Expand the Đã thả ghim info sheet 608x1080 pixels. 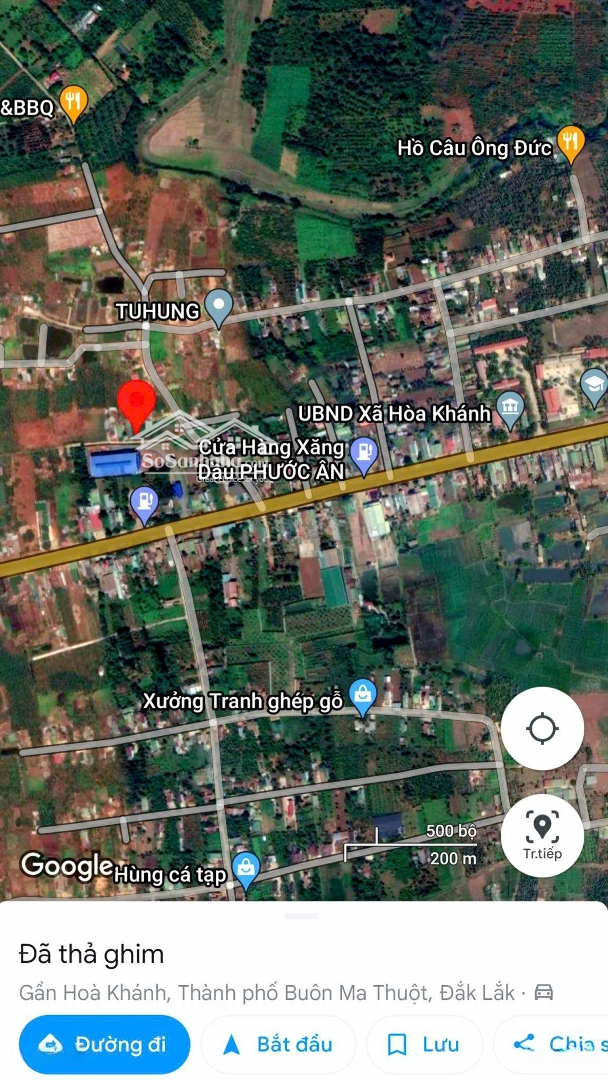(x=301, y=916)
